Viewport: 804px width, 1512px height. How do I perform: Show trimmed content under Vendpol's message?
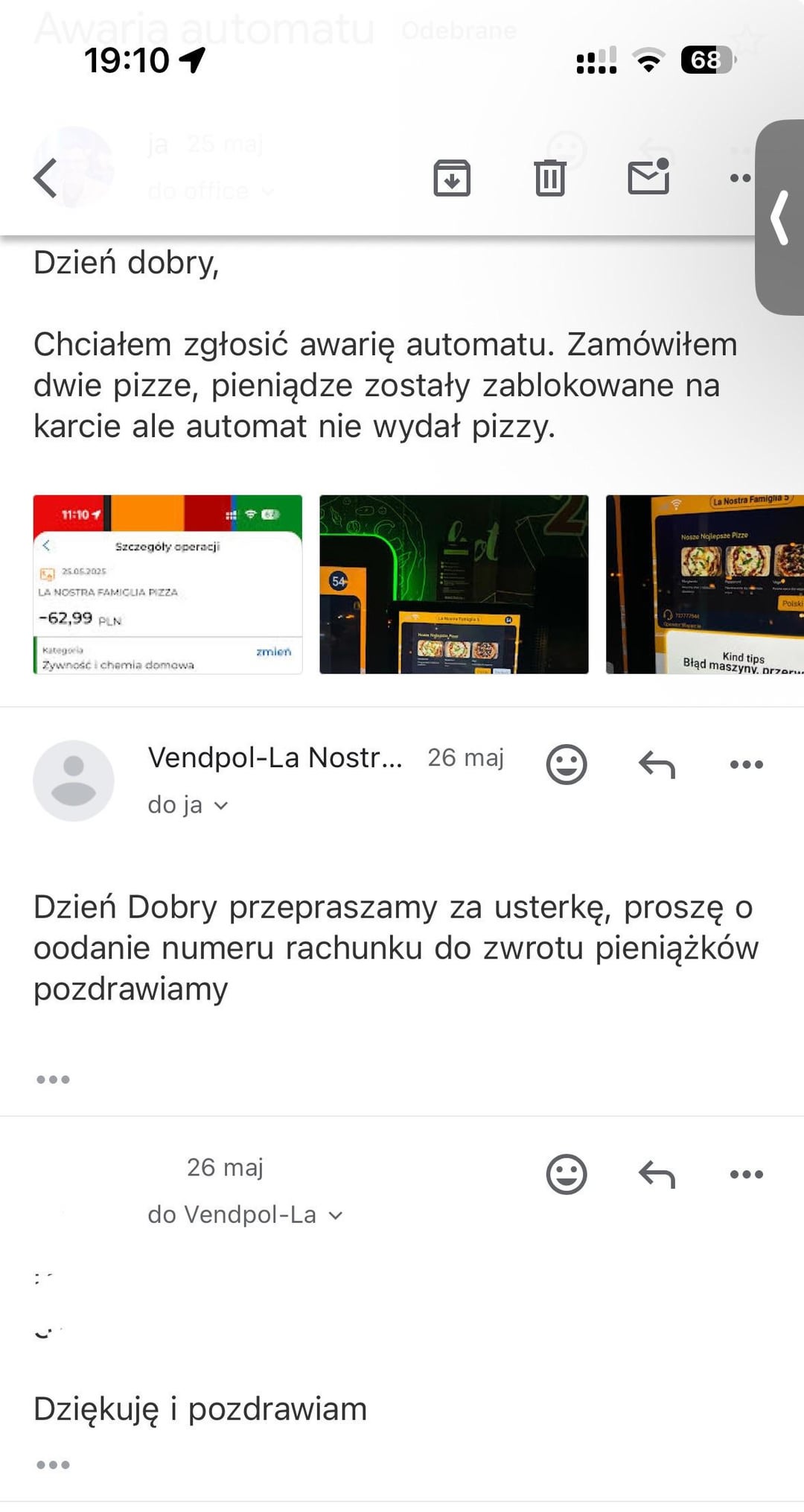(x=53, y=1079)
